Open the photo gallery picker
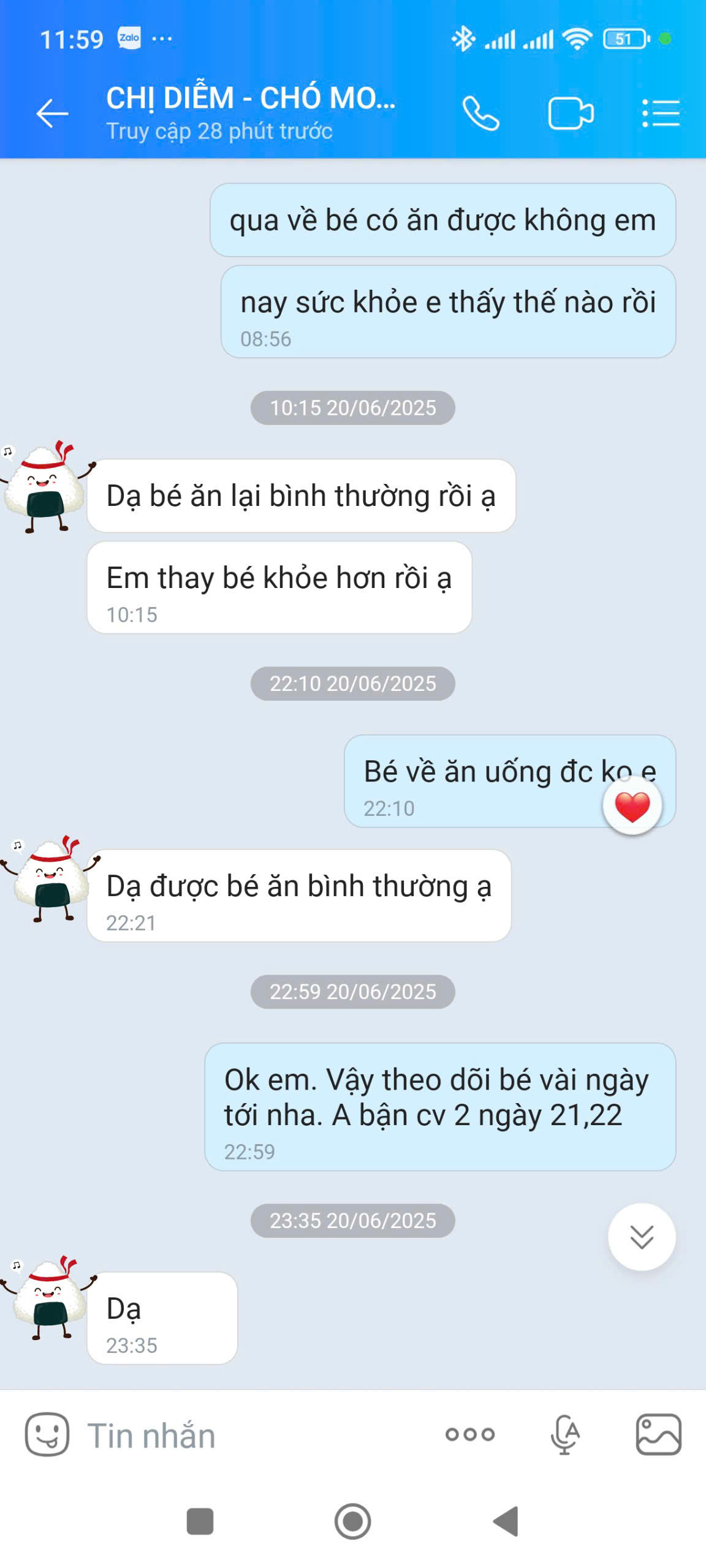The image size is (706, 1568). [658, 1434]
